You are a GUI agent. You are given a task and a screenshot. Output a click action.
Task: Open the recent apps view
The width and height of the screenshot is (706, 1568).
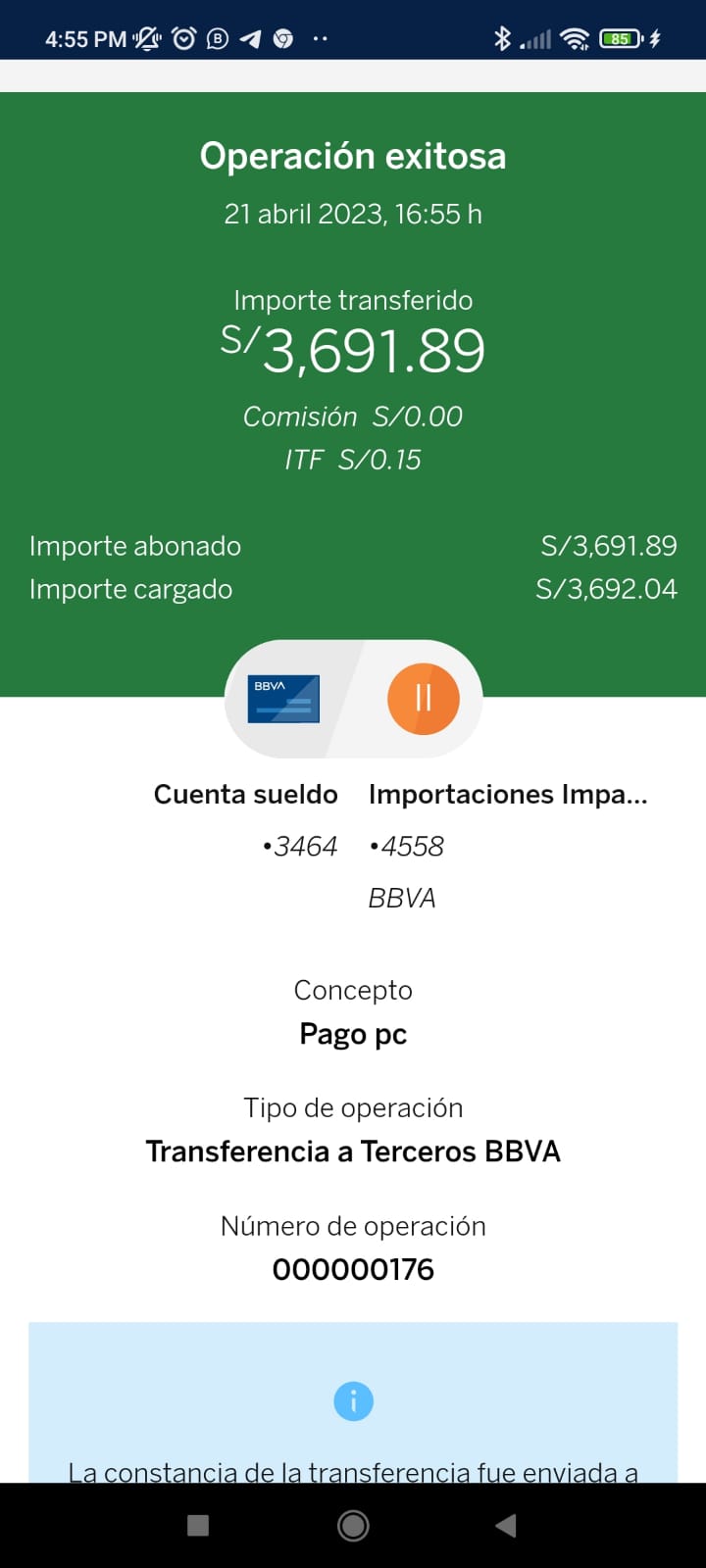pyautogui.click(x=198, y=1525)
